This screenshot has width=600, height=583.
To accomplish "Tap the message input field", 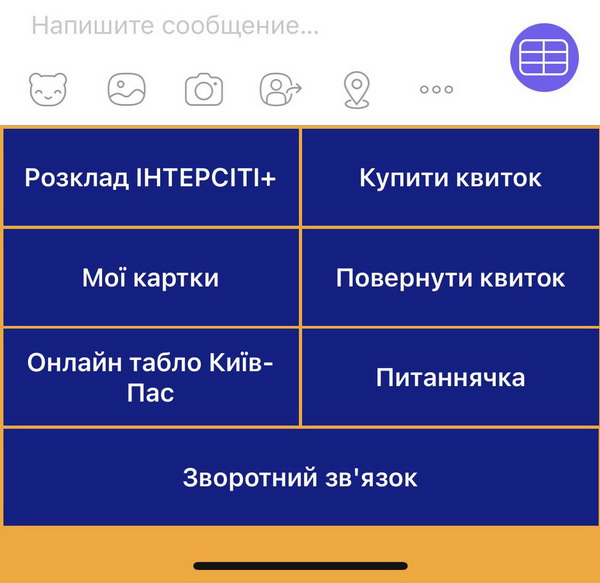I will pyautogui.click(x=250, y=26).
